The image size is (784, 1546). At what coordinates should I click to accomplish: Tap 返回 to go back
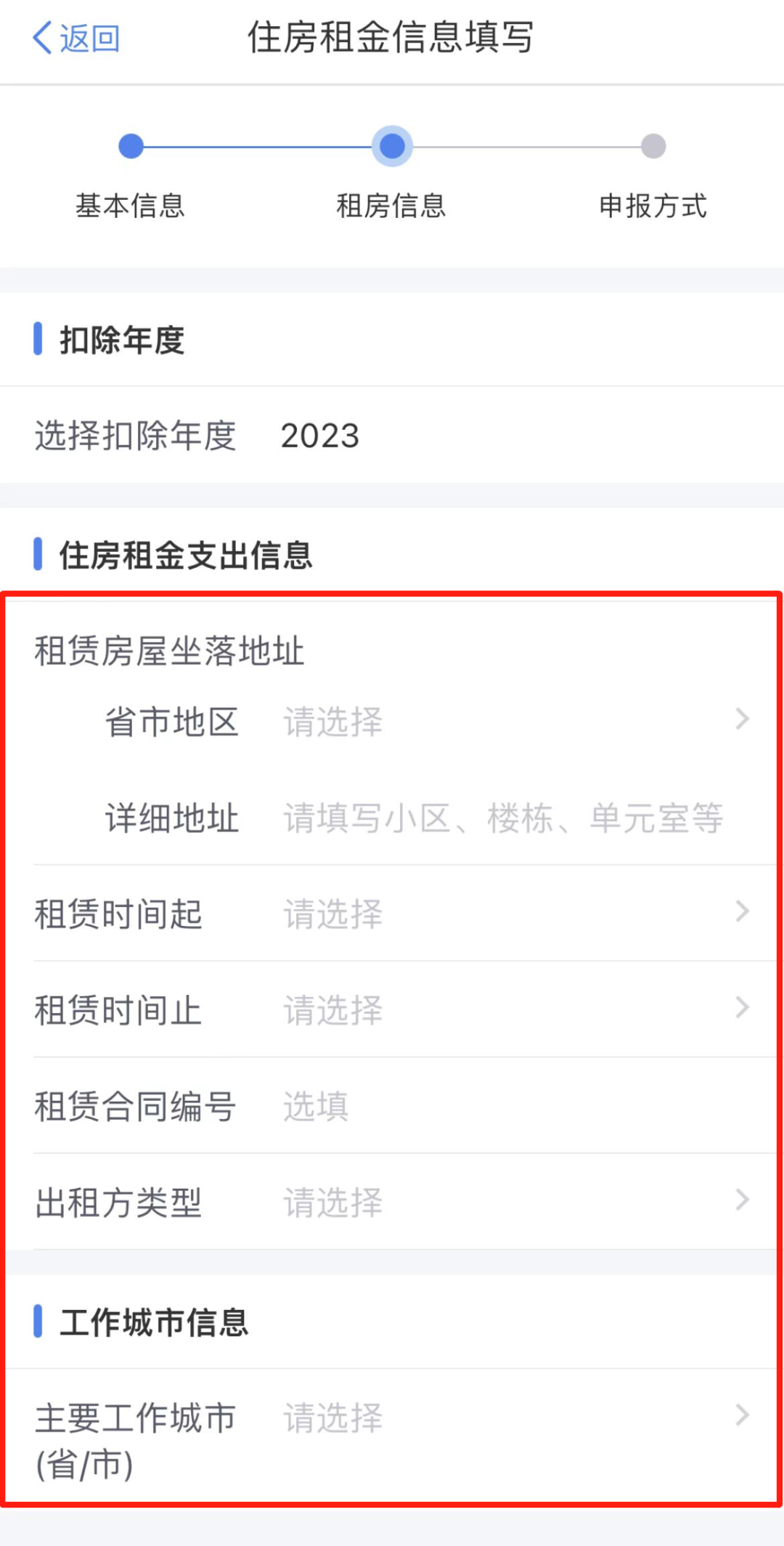click(x=76, y=38)
